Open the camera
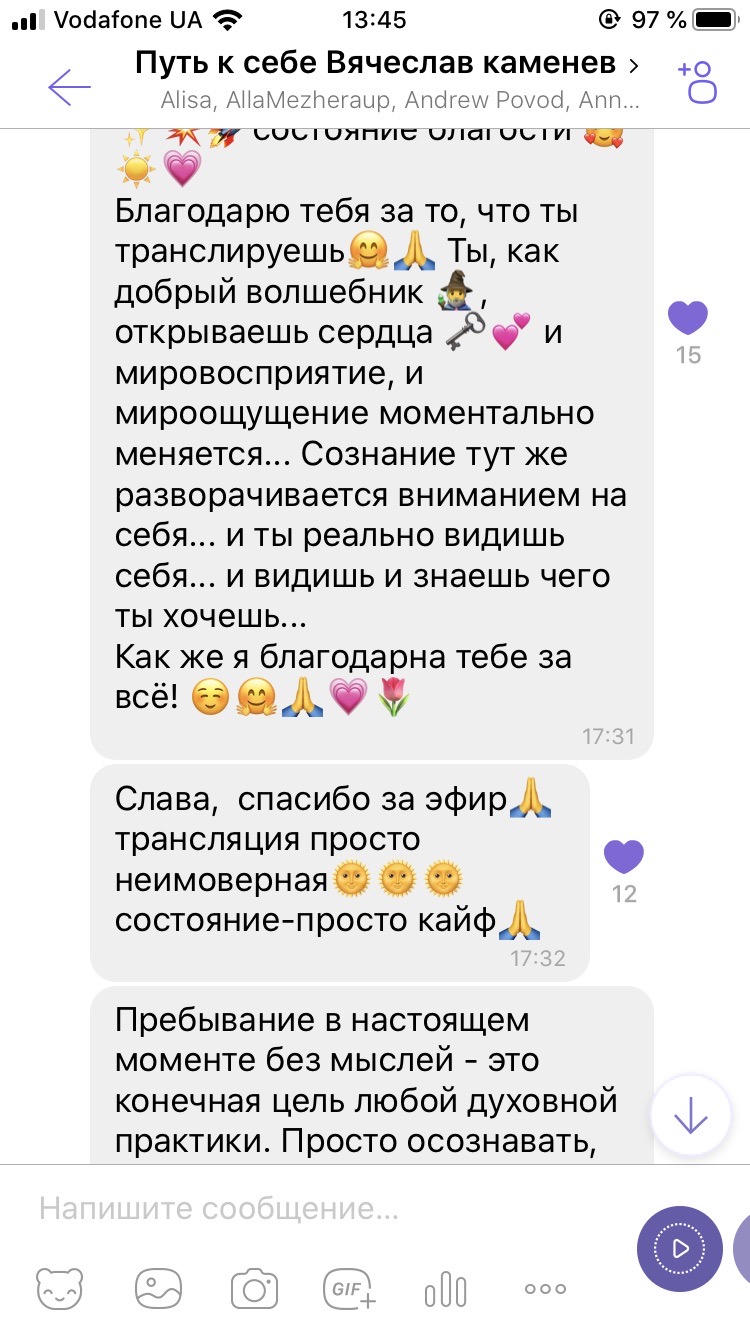Image resolution: width=750 pixels, height=1334 pixels. [254, 1289]
